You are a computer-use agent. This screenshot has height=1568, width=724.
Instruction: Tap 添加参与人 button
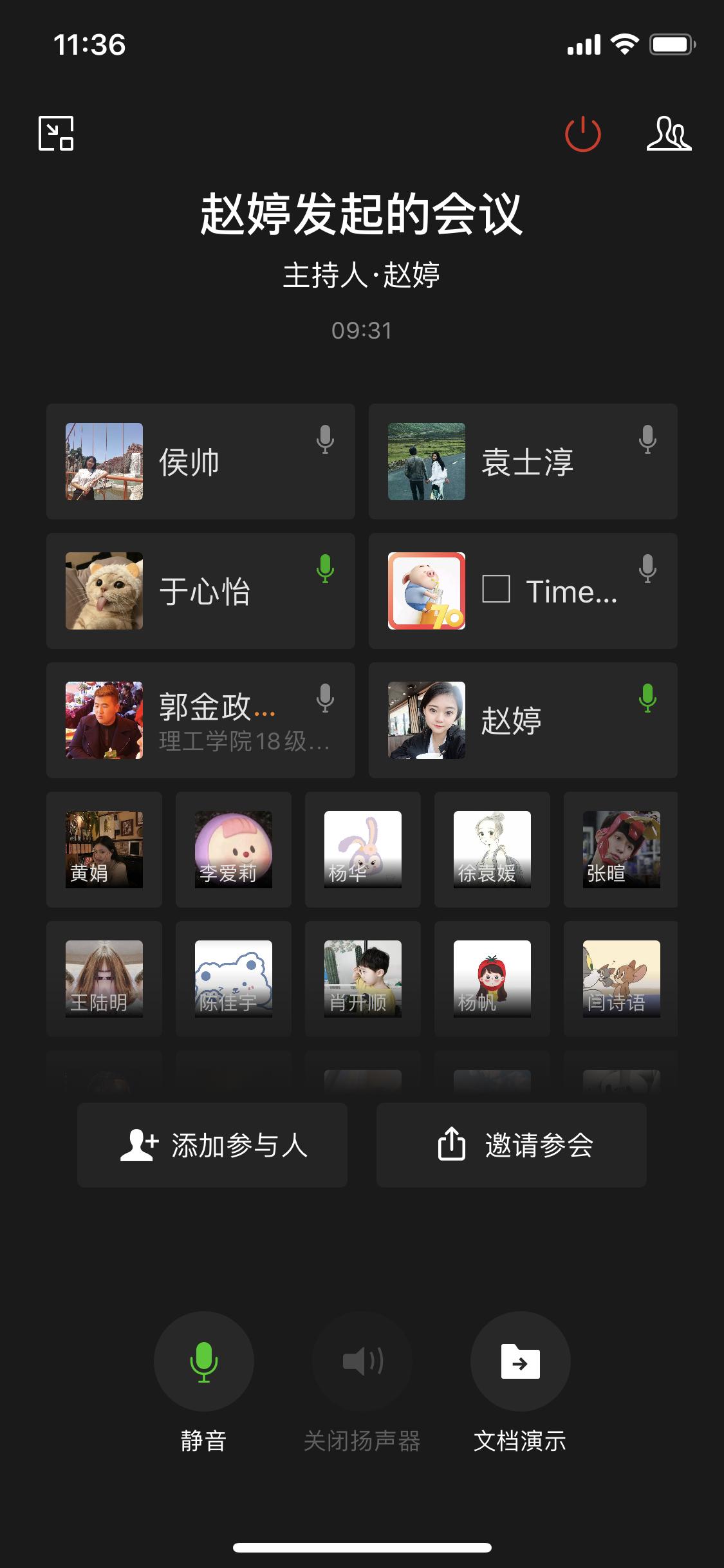(212, 1145)
